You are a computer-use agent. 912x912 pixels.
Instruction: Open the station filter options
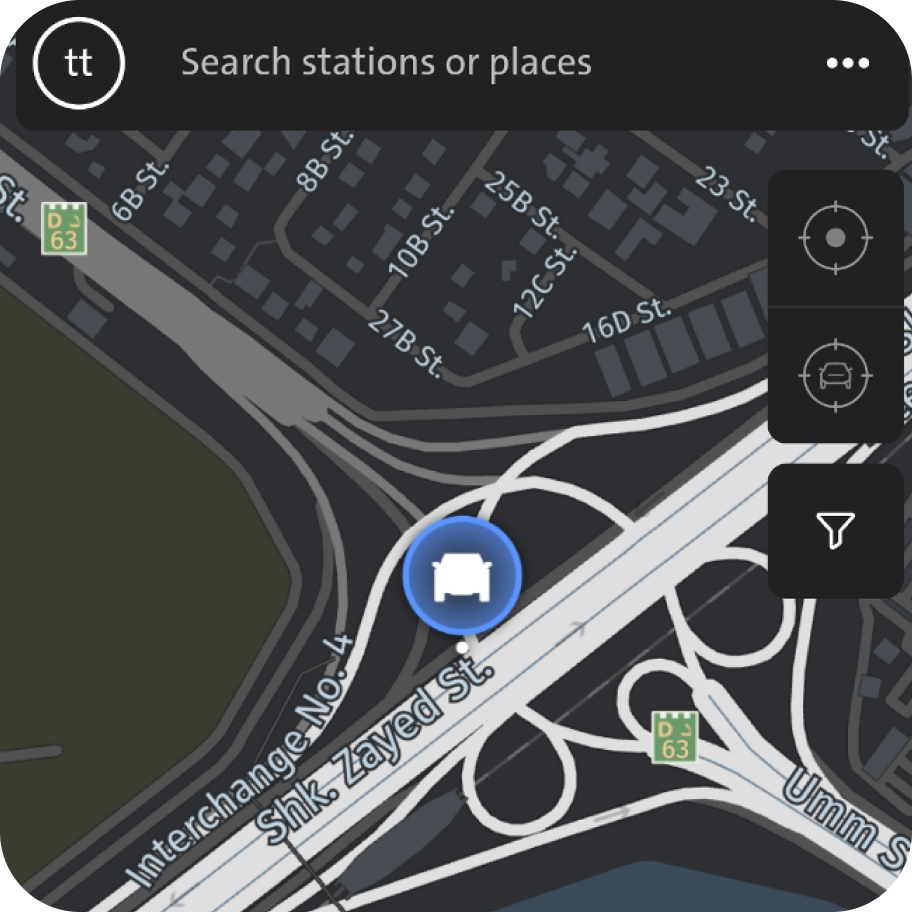[836, 530]
